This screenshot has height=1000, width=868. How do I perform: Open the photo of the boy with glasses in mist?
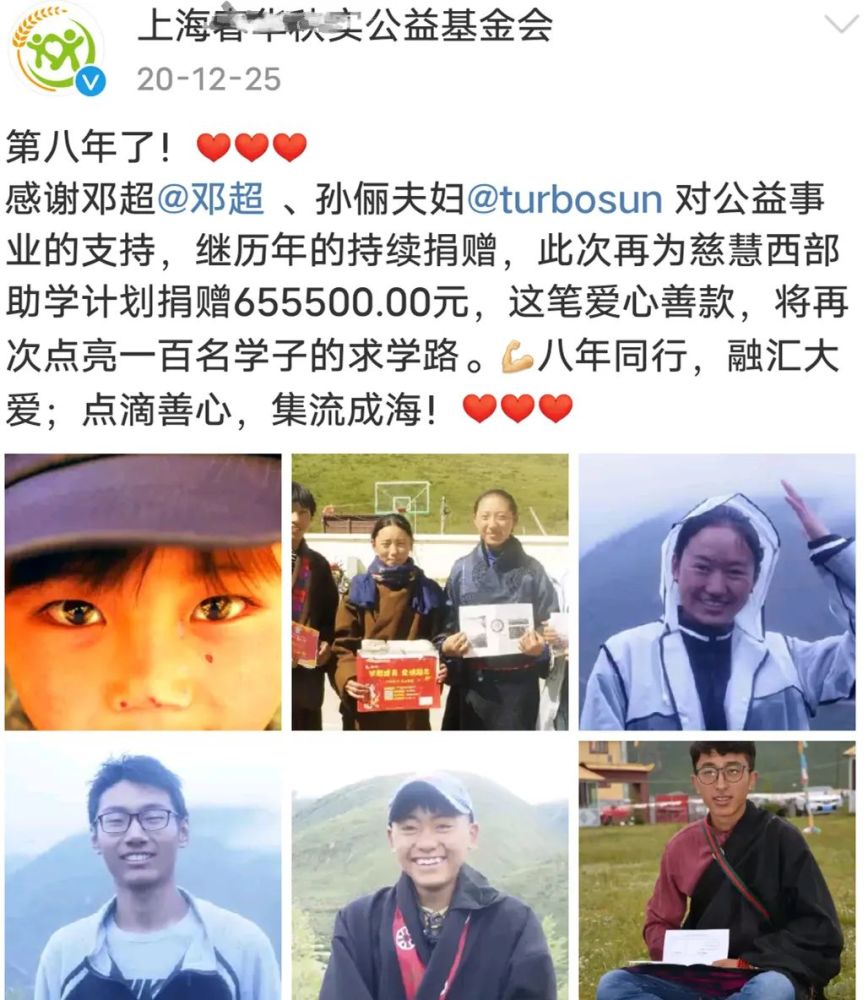(143, 870)
